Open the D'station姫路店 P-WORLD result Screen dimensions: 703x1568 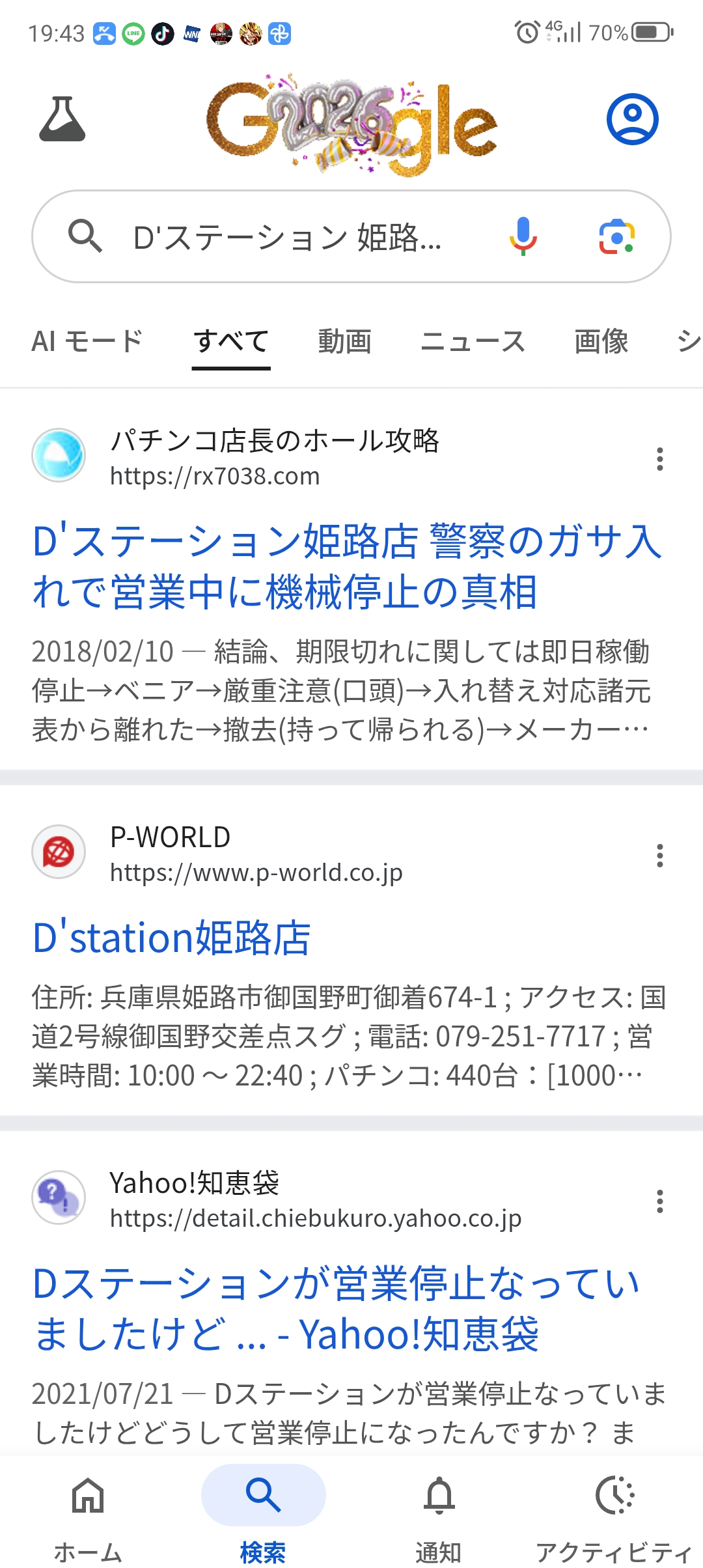(x=172, y=938)
